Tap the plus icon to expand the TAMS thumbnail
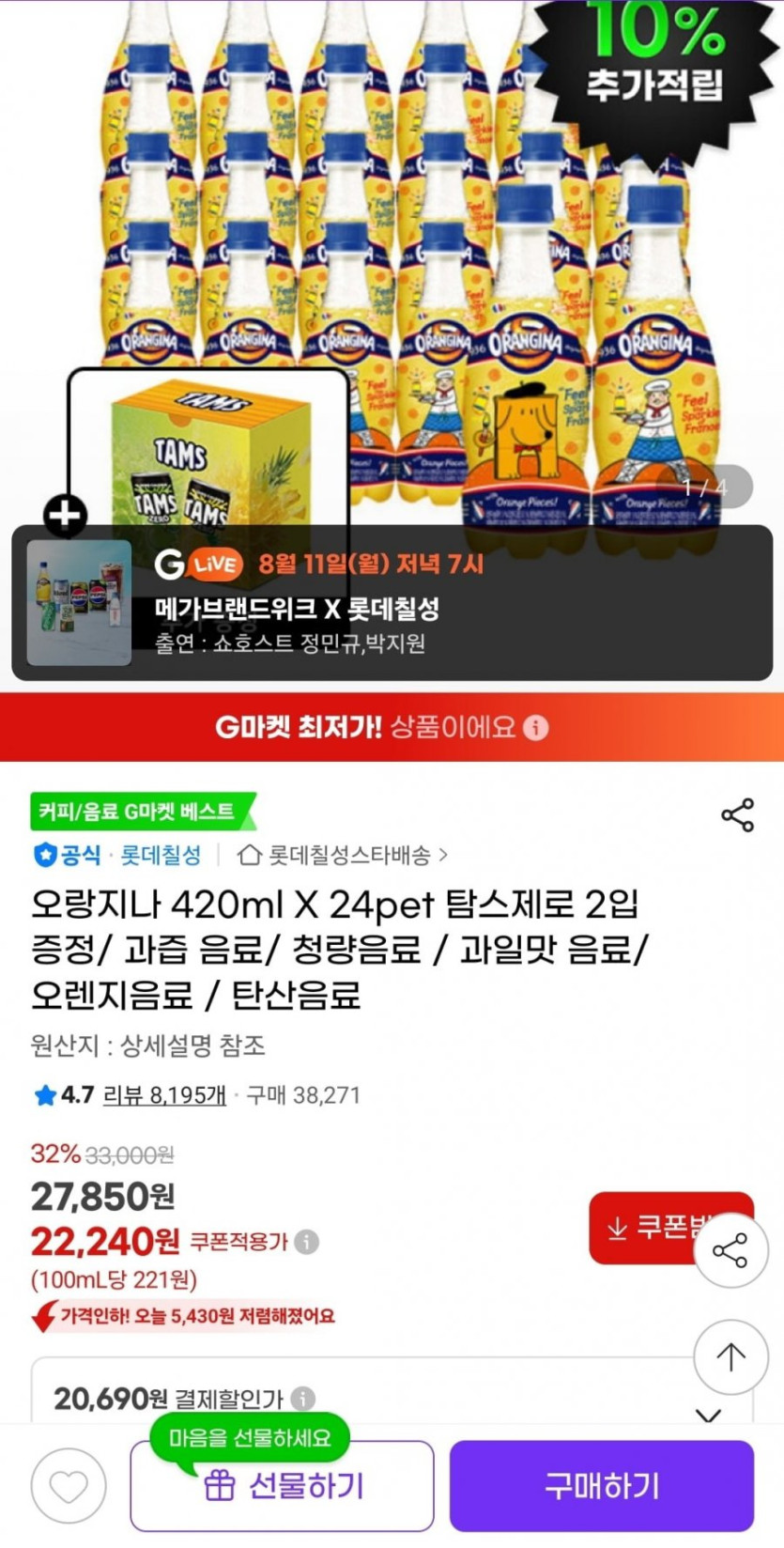This screenshot has width=784, height=1548. point(63,513)
